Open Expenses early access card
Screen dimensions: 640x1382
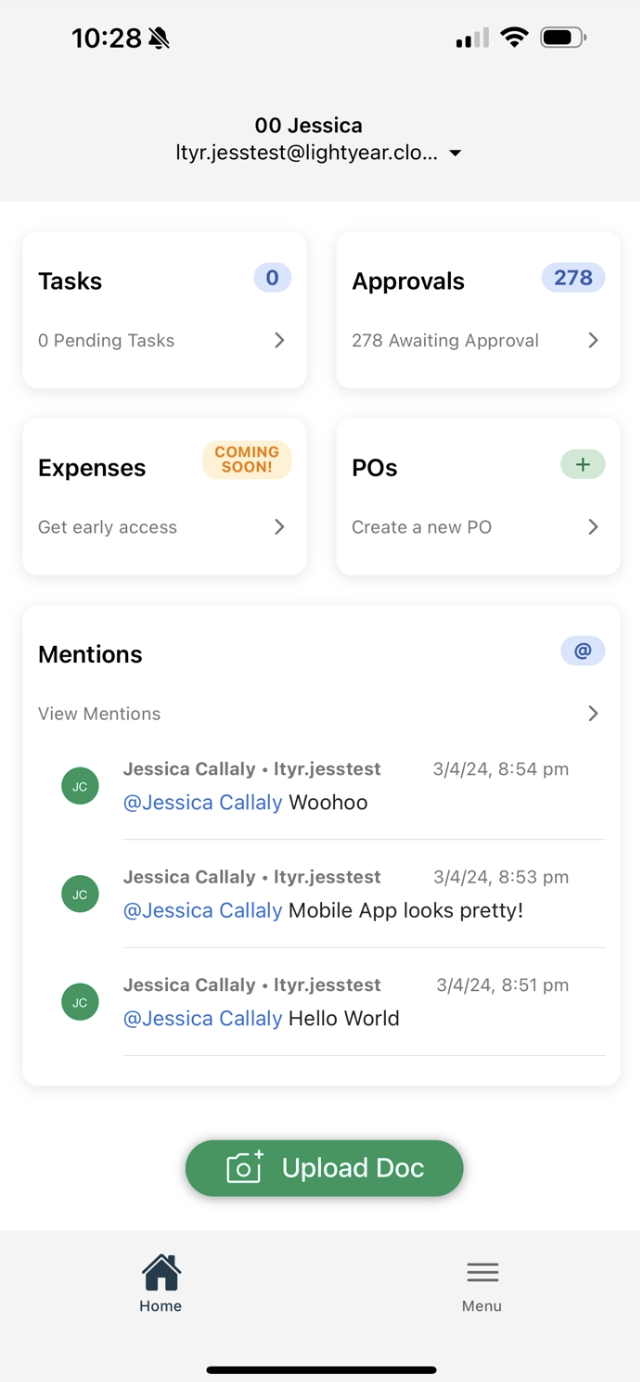pos(164,497)
